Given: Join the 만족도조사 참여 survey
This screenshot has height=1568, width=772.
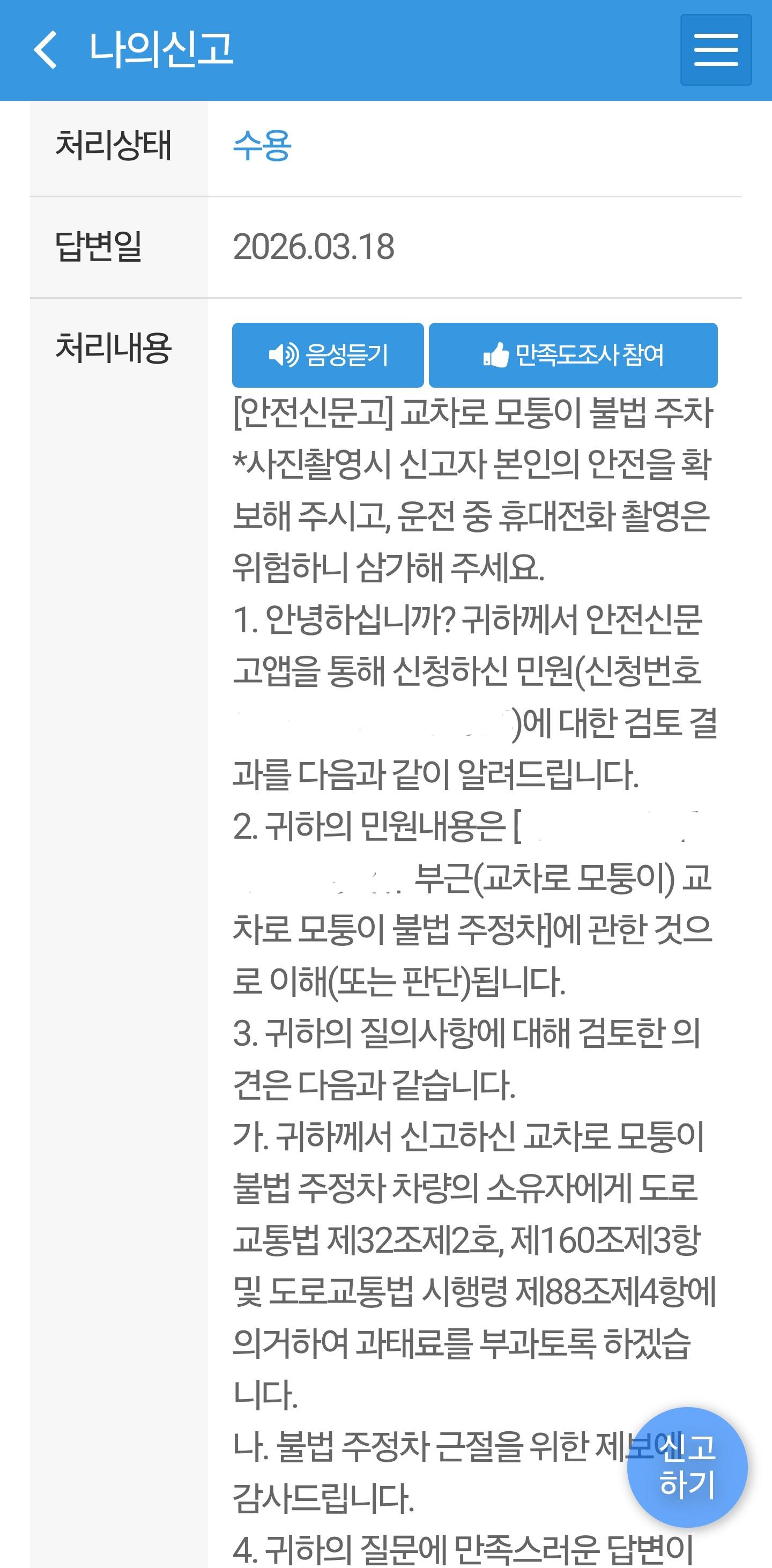Looking at the screenshot, I should (x=573, y=355).
